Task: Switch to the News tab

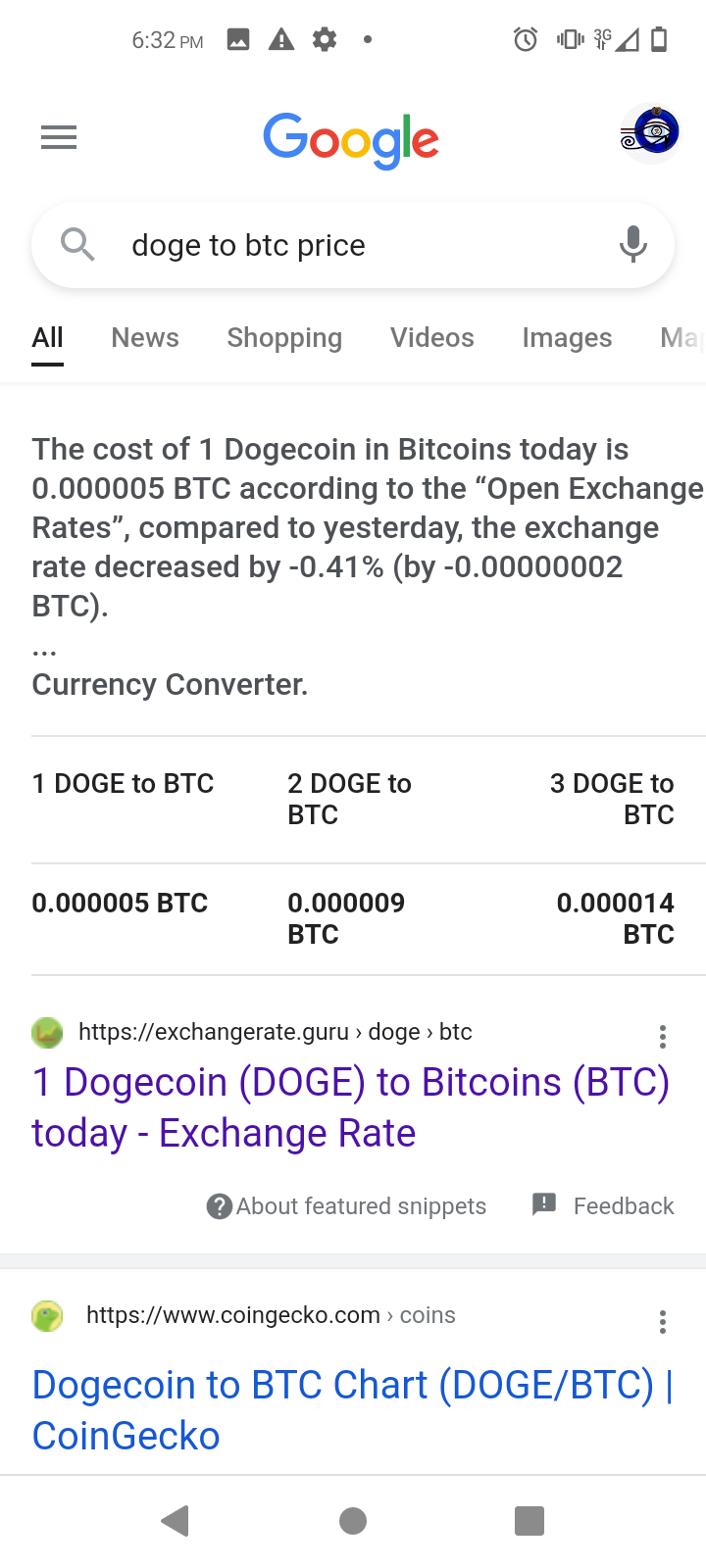Action: [144, 337]
